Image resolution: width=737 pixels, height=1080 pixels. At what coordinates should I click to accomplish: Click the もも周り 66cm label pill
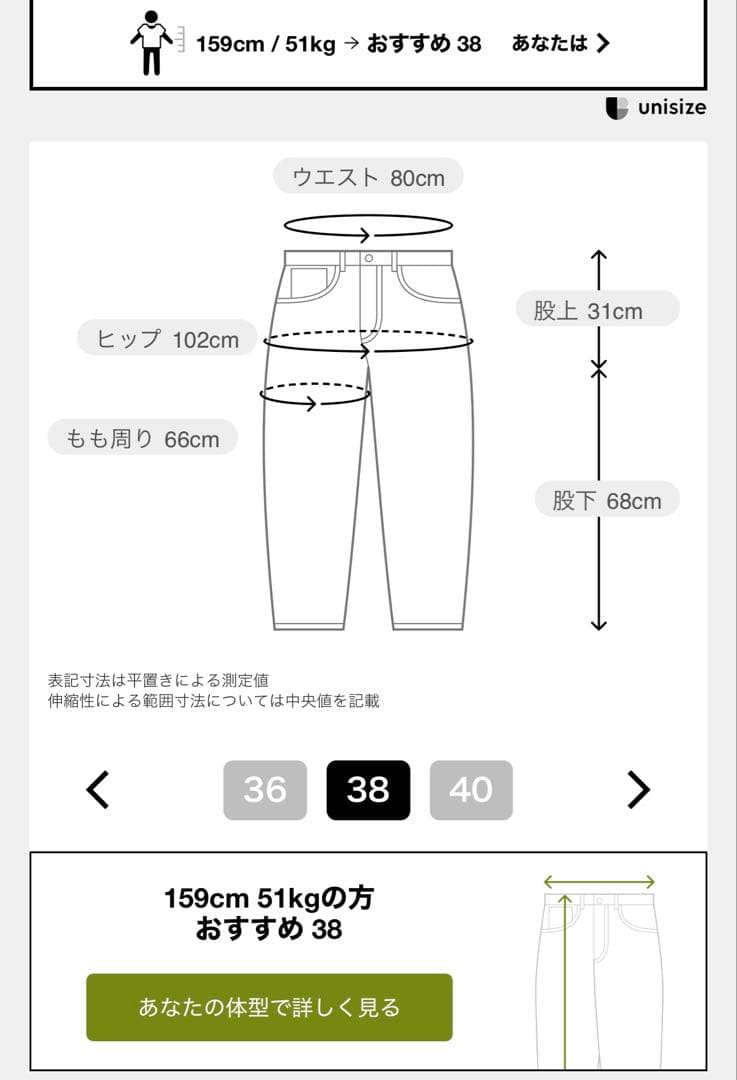point(140,437)
